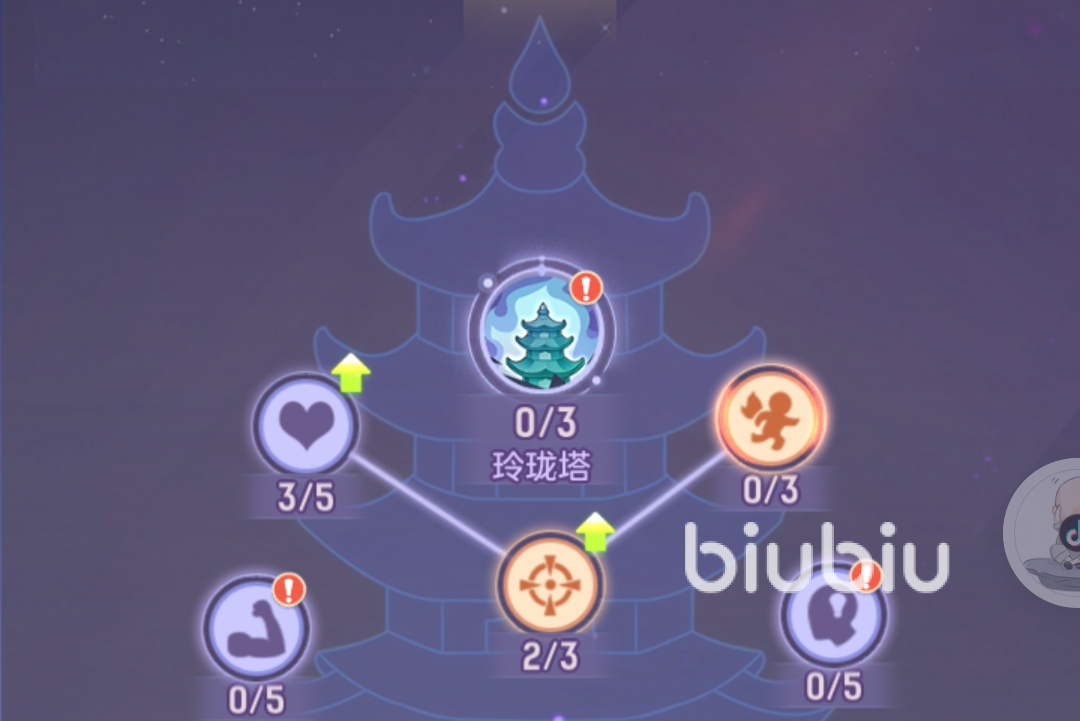Tap the running figure skill node 0/3

click(x=770, y=418)
